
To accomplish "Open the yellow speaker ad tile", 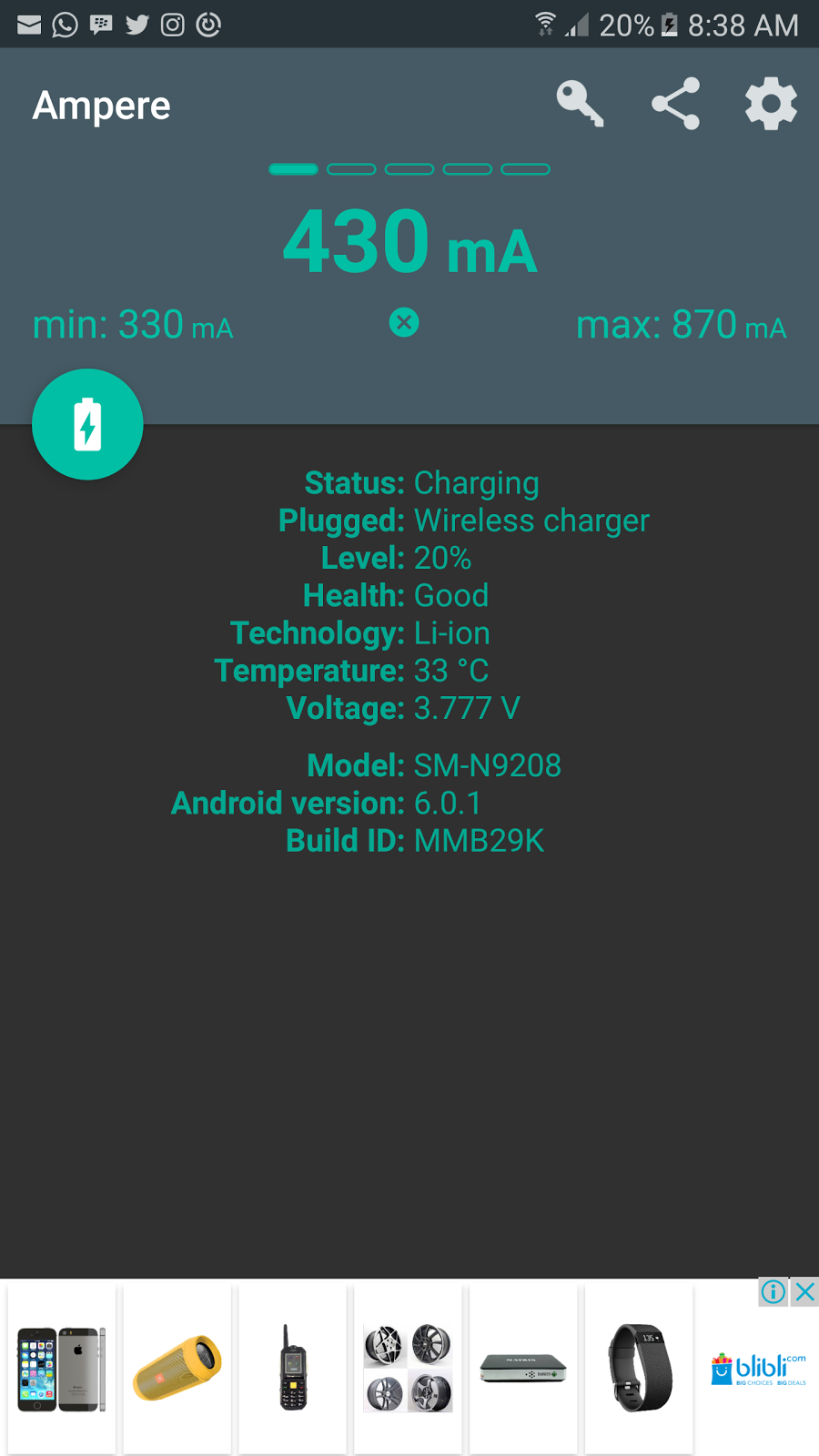I will tap(177, 1369).
